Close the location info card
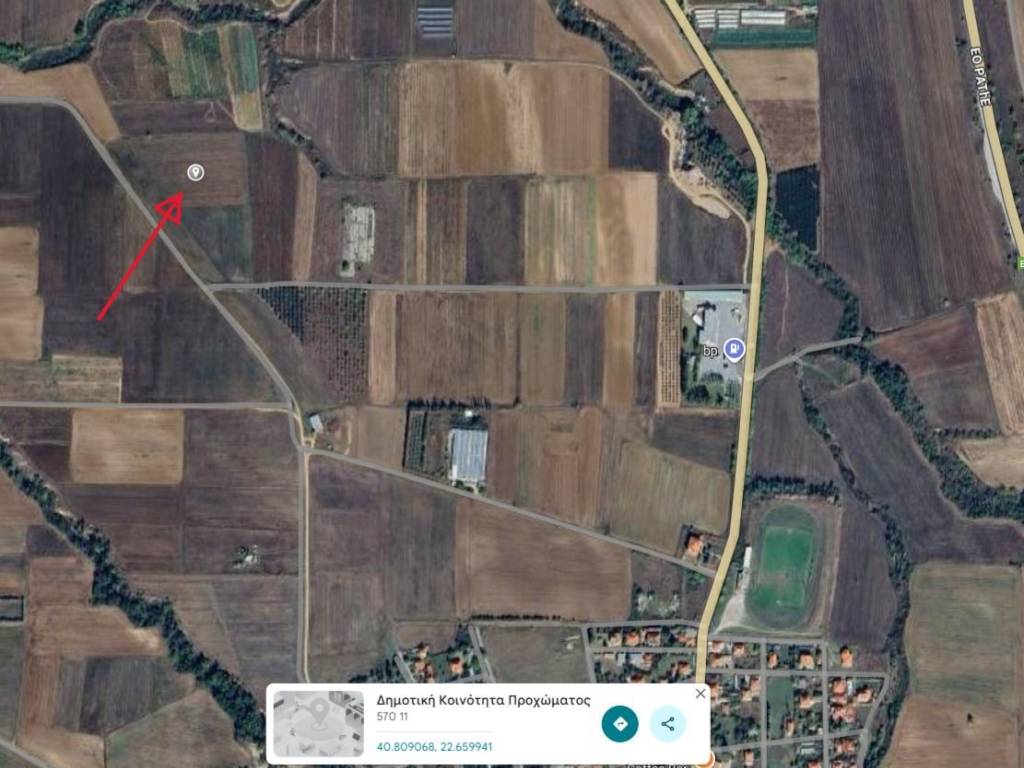Image resolution: width=1024 pixels, height=768 pixels. [700, 693]
